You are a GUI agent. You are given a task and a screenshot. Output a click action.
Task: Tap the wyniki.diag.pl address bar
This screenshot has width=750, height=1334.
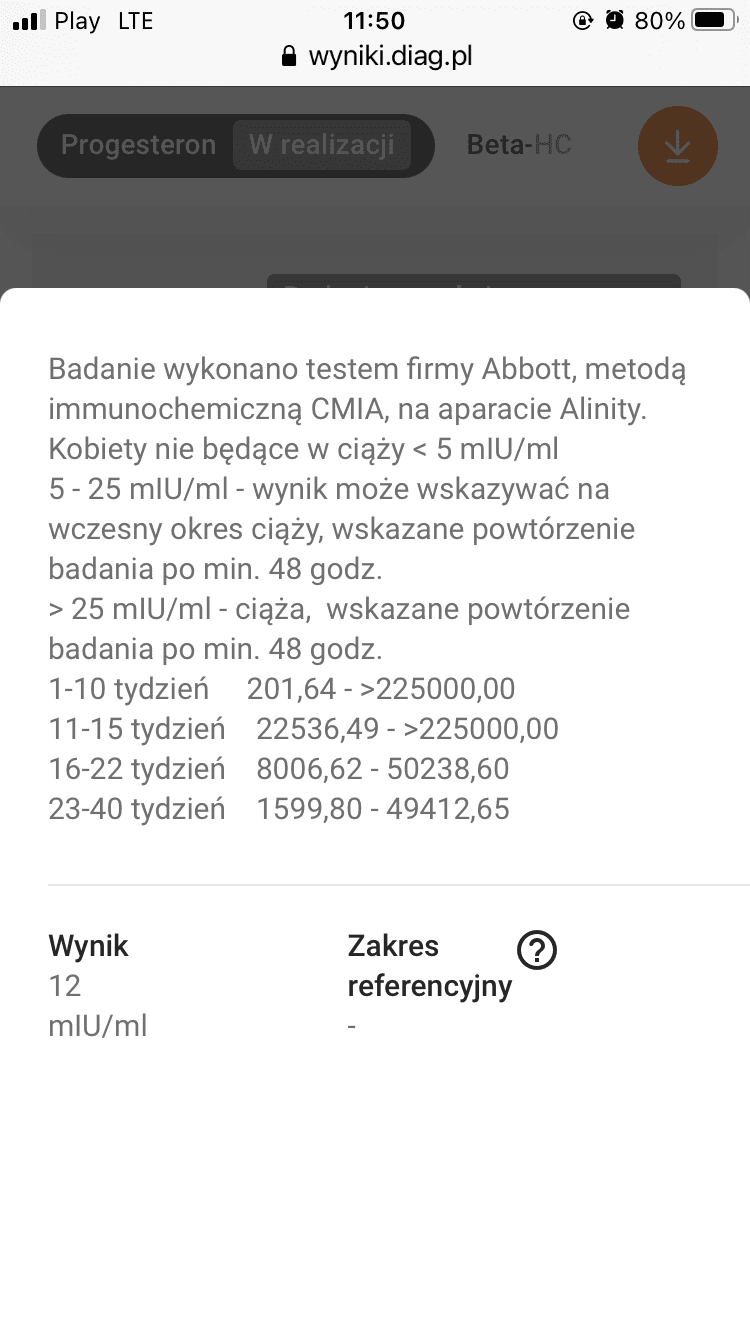click(x=376, y=57)
